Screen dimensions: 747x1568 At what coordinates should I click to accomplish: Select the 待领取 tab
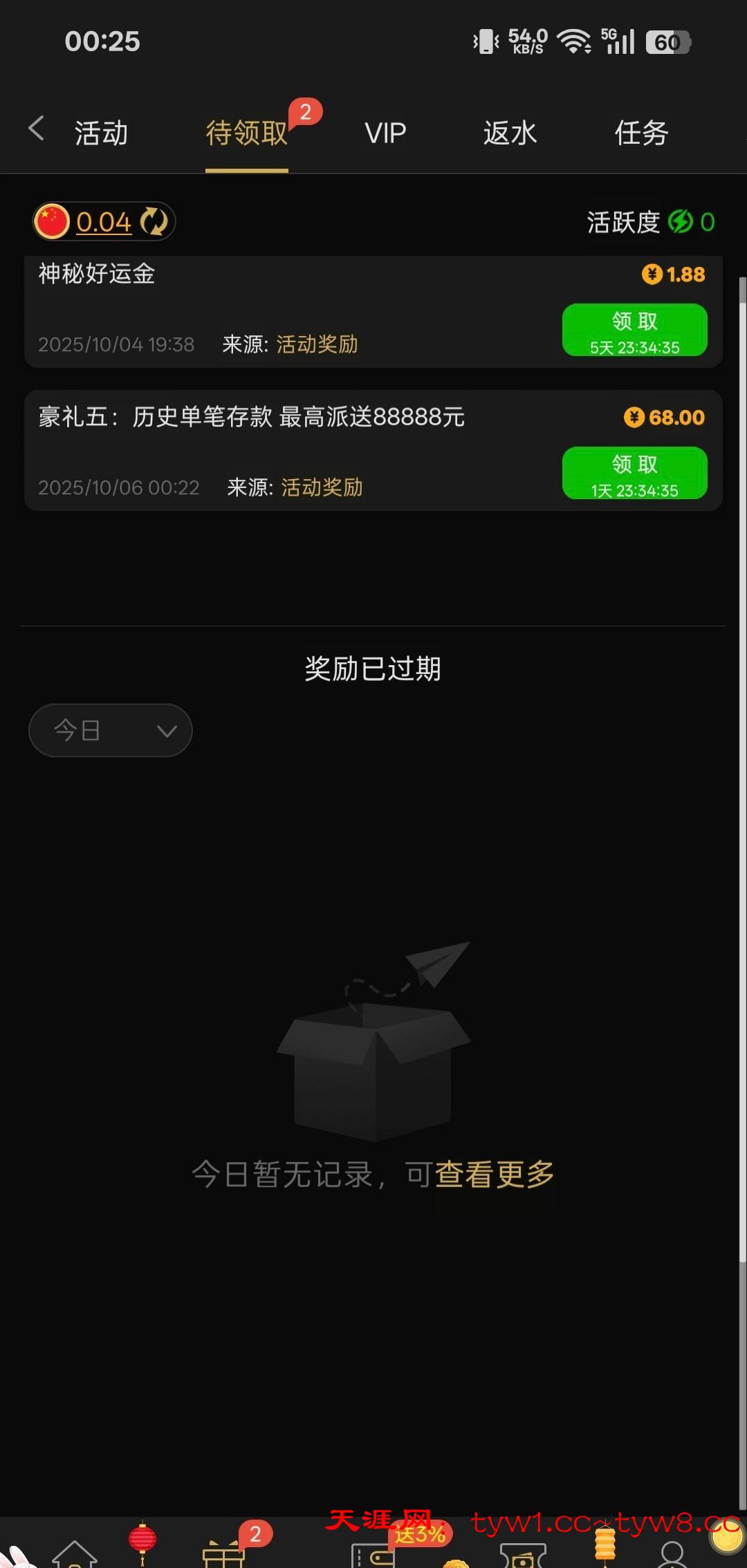click(246, 133)
